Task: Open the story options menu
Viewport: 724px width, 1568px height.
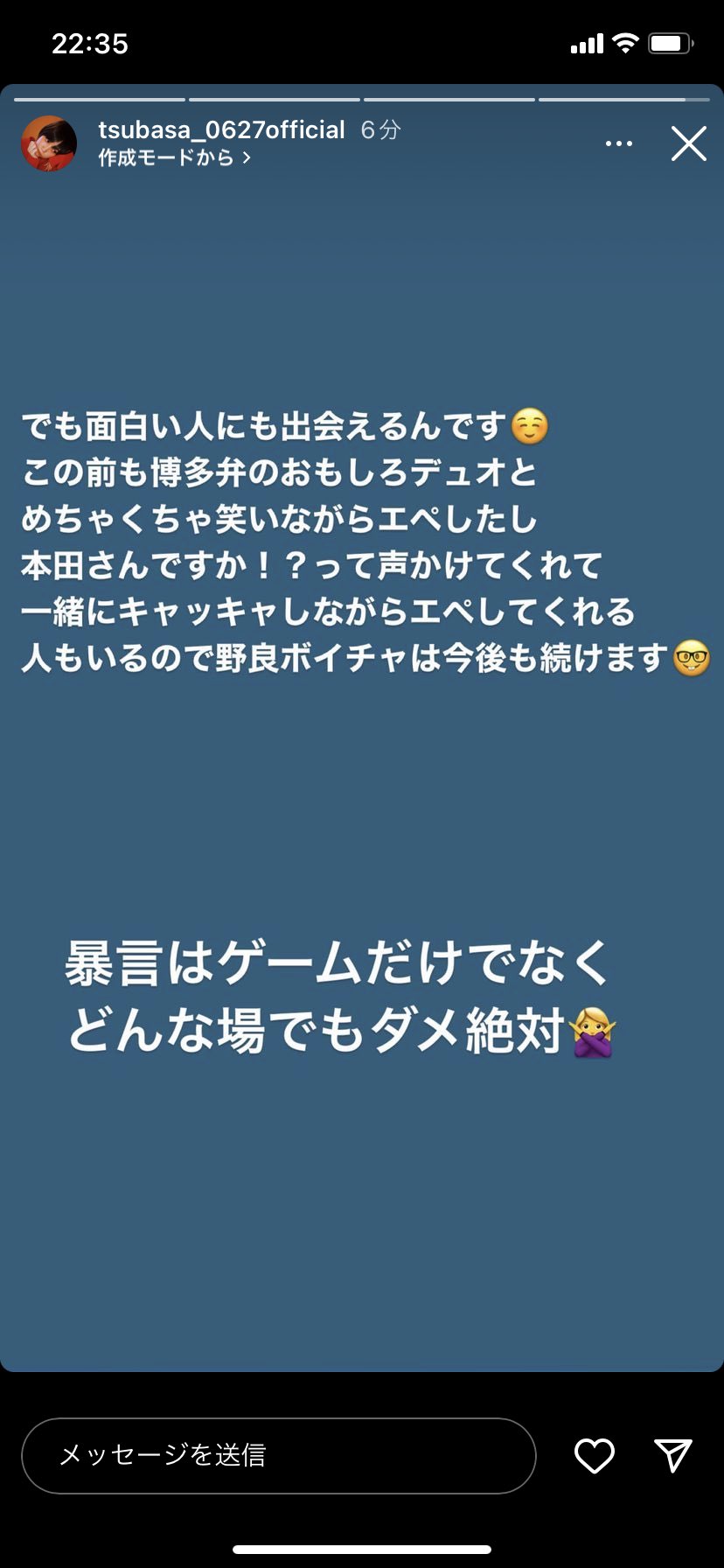Action: (x=618, y=143)
